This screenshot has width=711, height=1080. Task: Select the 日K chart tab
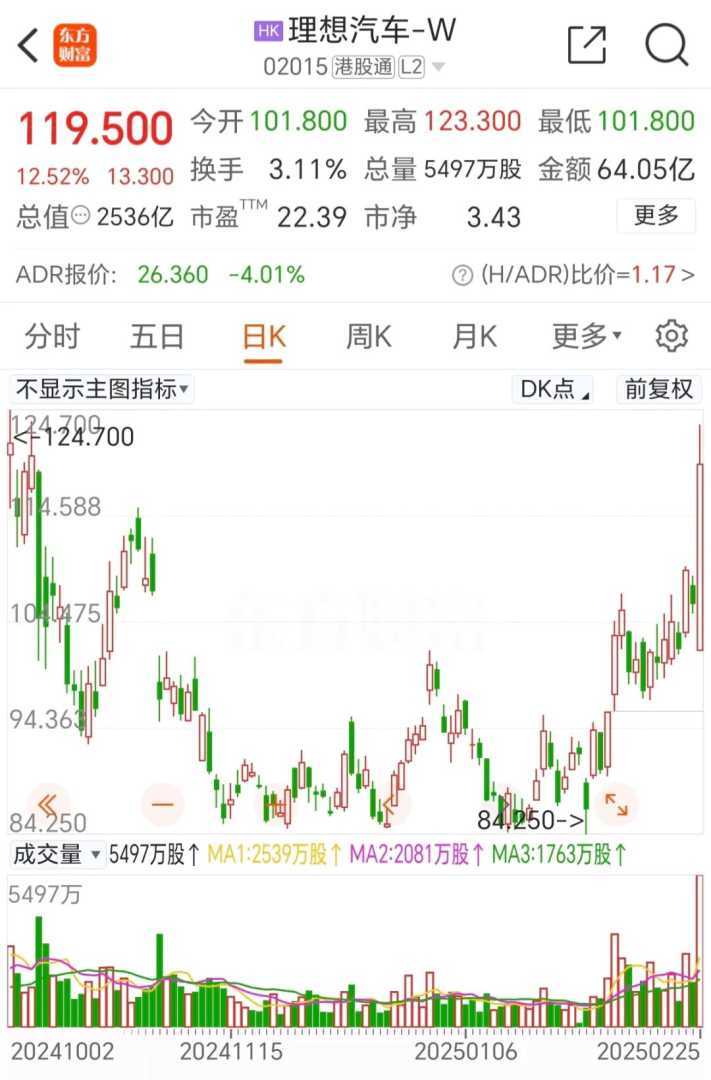pyautogui.click(x=264, y=337)
